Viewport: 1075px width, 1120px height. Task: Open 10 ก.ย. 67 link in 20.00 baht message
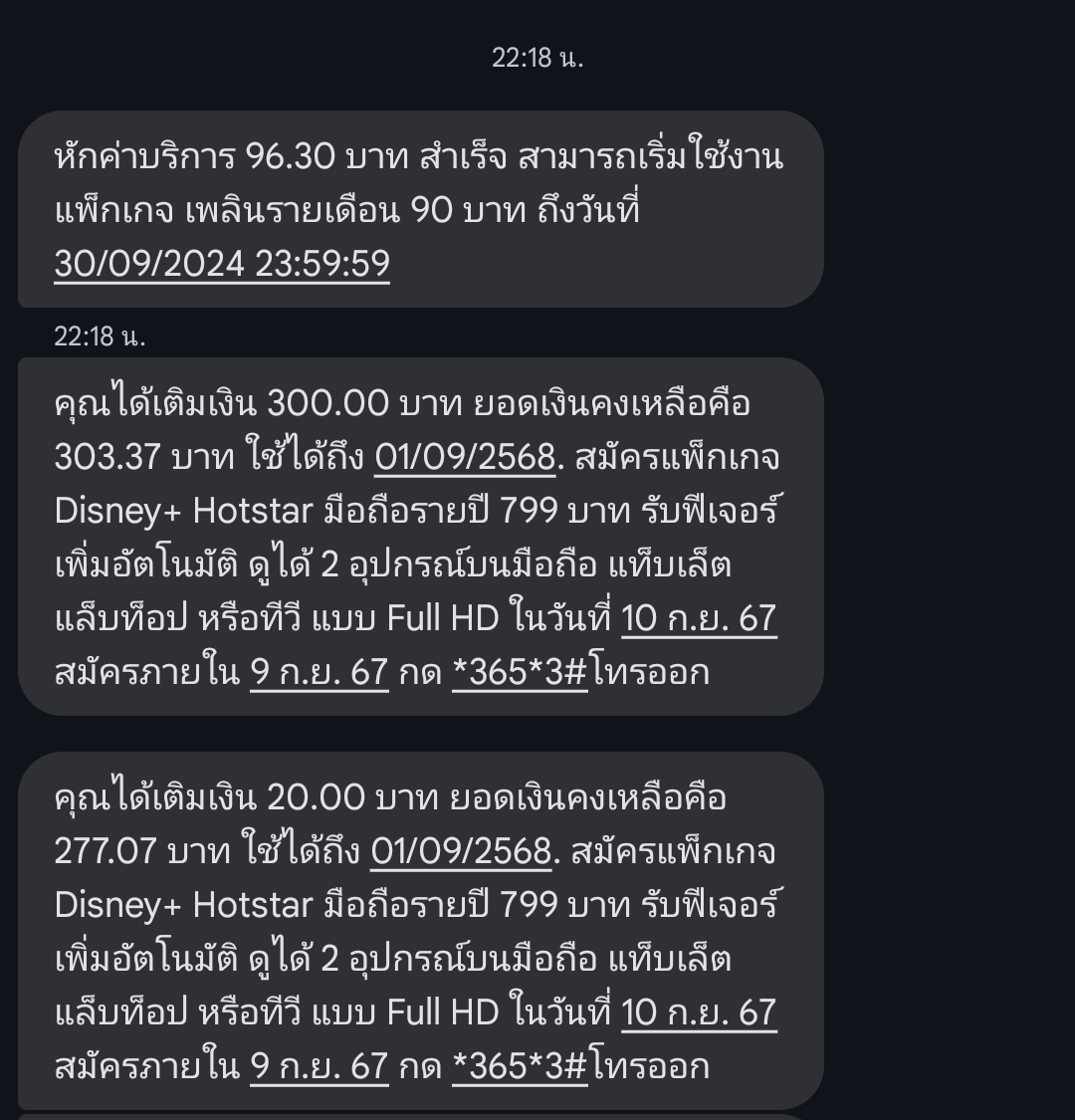700,1012
